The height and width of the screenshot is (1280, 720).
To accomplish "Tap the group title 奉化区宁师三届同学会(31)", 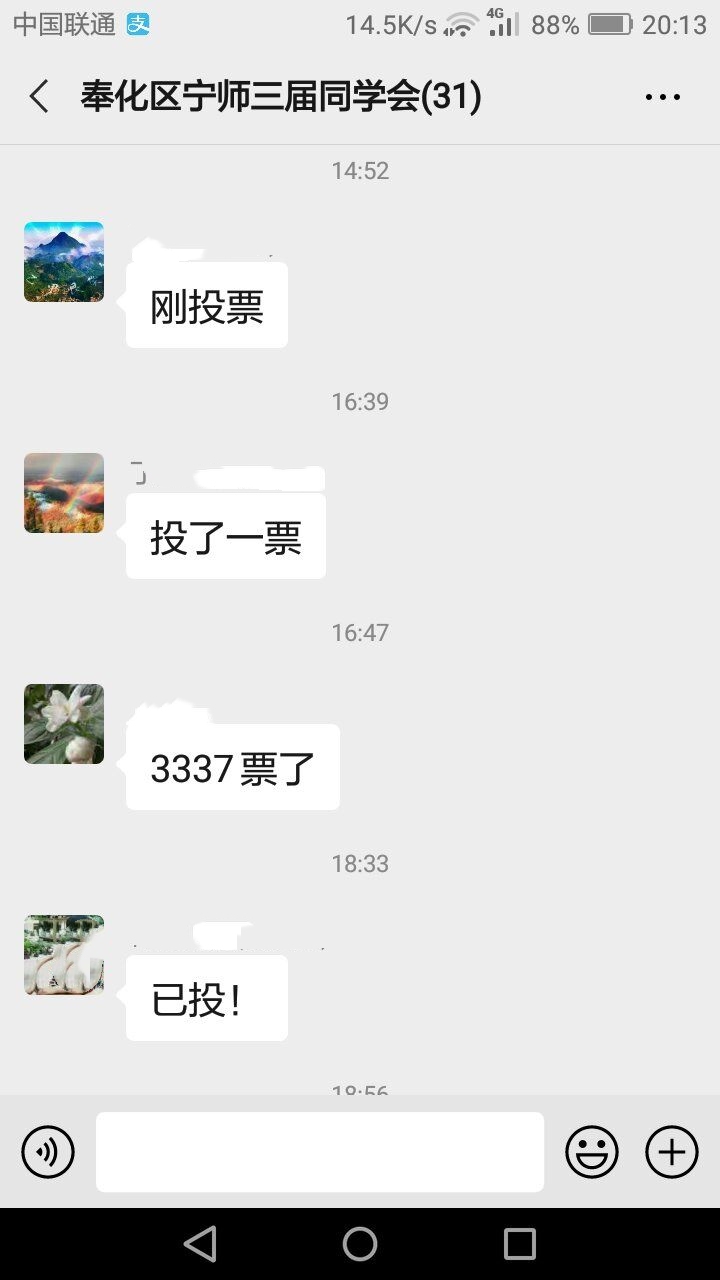I will [280, 96].
